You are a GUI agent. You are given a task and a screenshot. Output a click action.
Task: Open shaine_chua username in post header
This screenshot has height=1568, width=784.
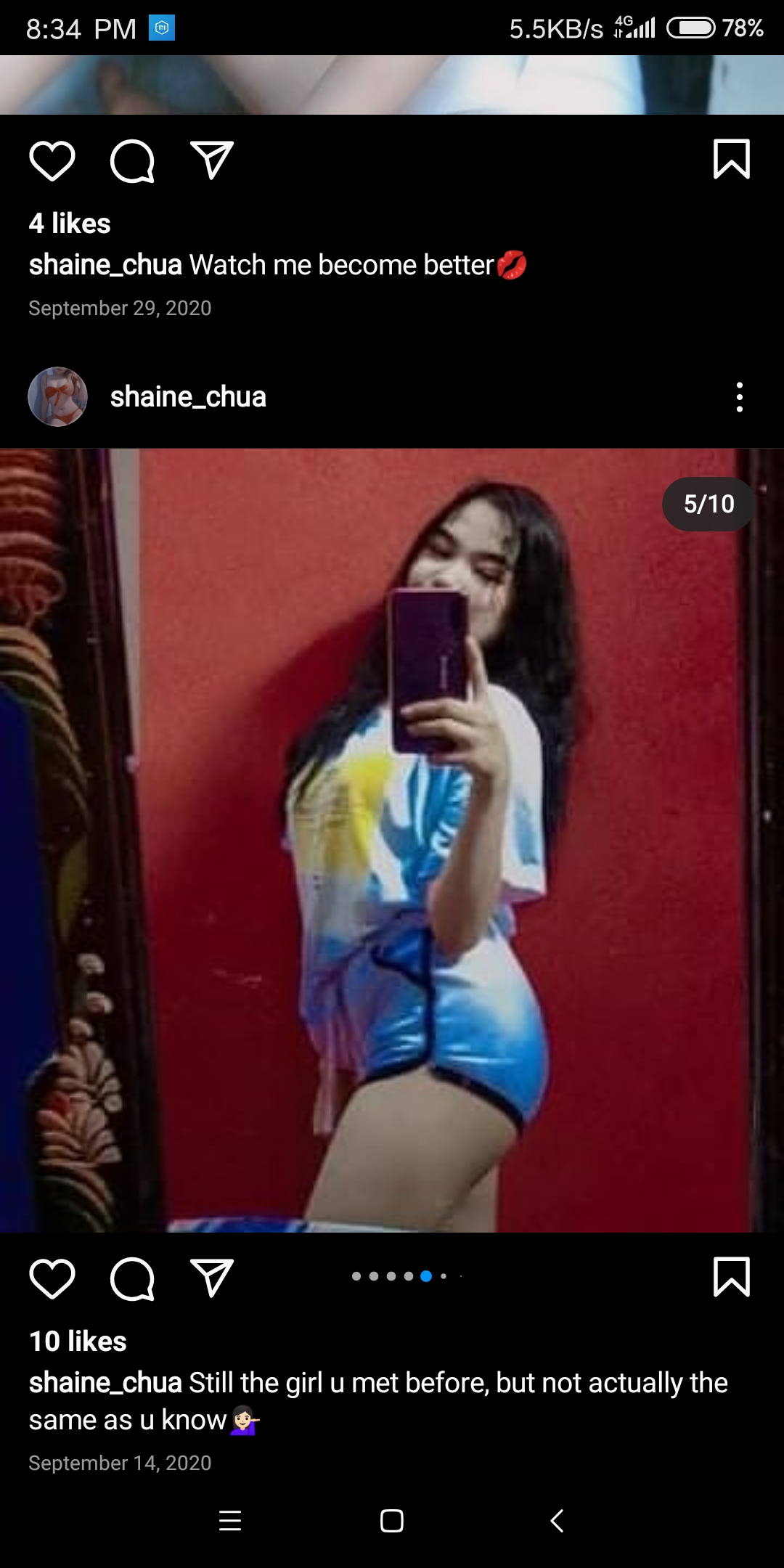click(x=188, y=397)
